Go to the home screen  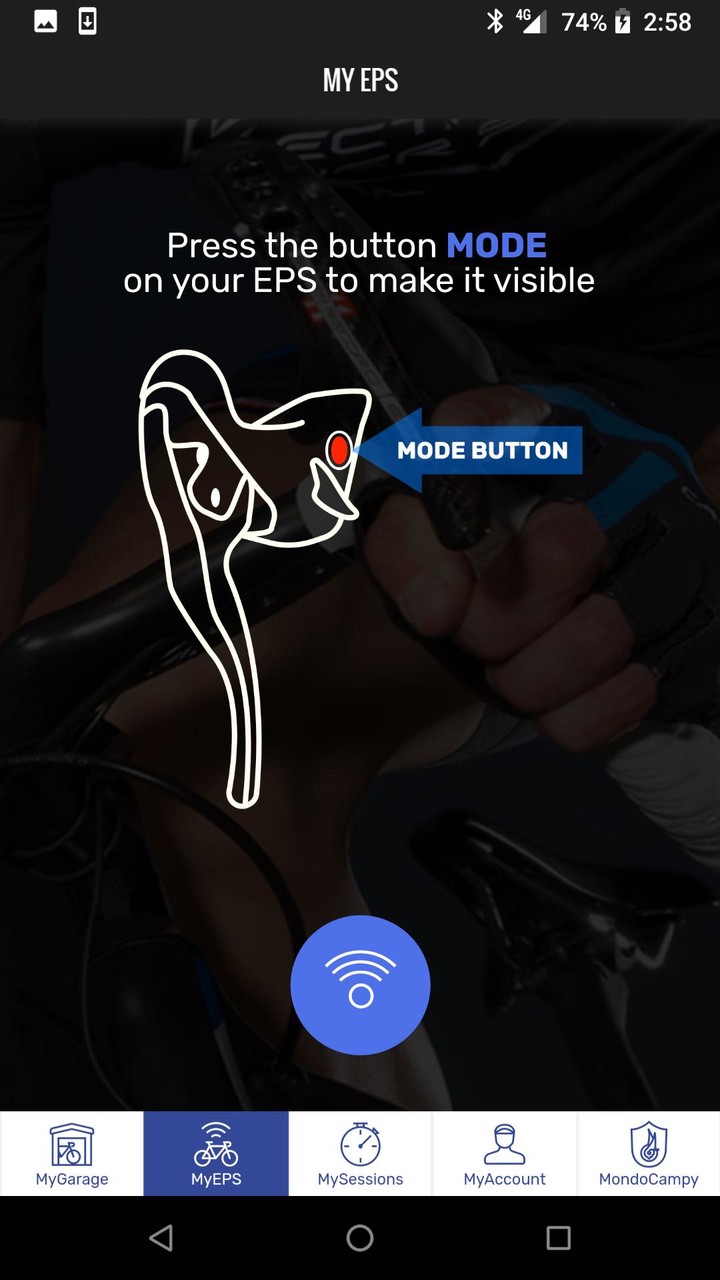click(360, 1238)
